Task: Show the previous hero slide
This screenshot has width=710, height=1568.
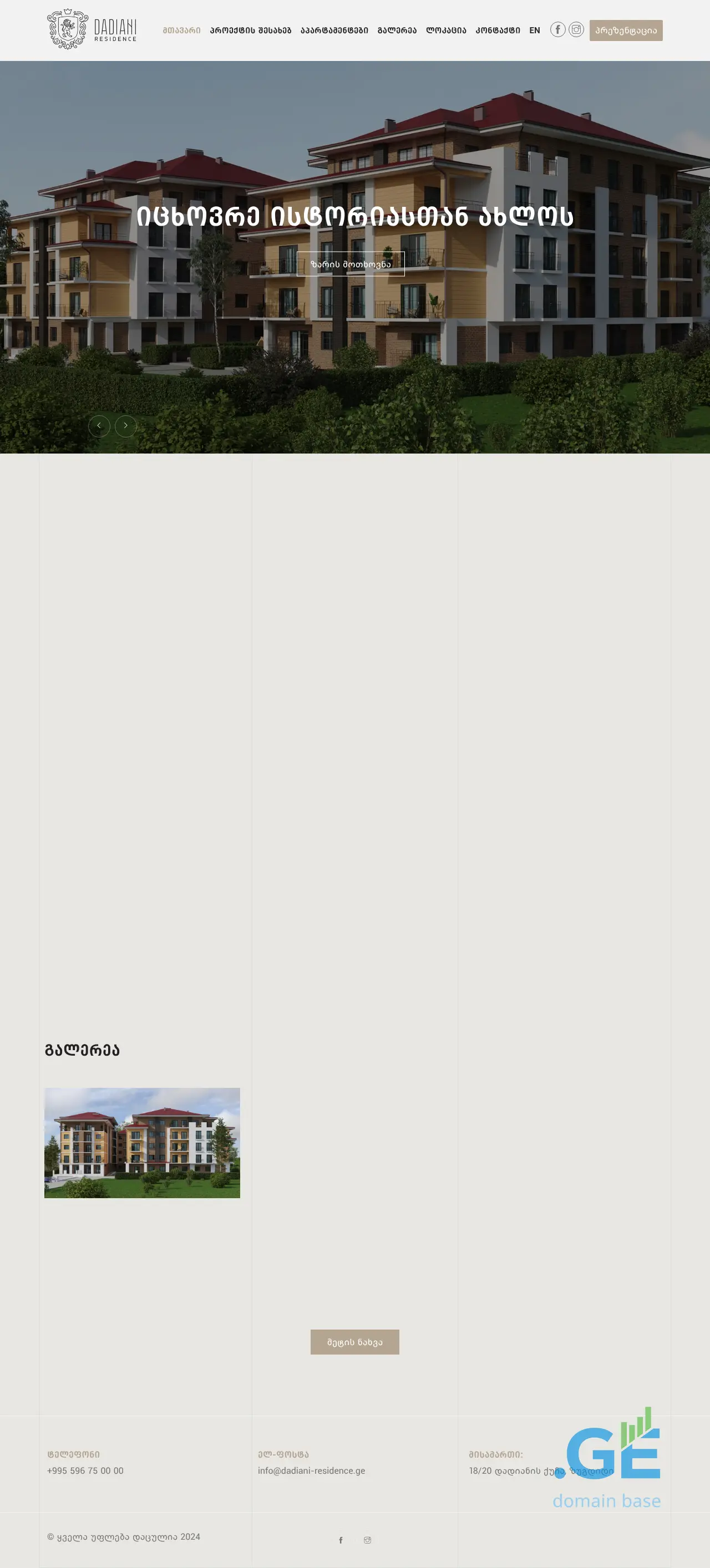Action: [x=99, y=425]
